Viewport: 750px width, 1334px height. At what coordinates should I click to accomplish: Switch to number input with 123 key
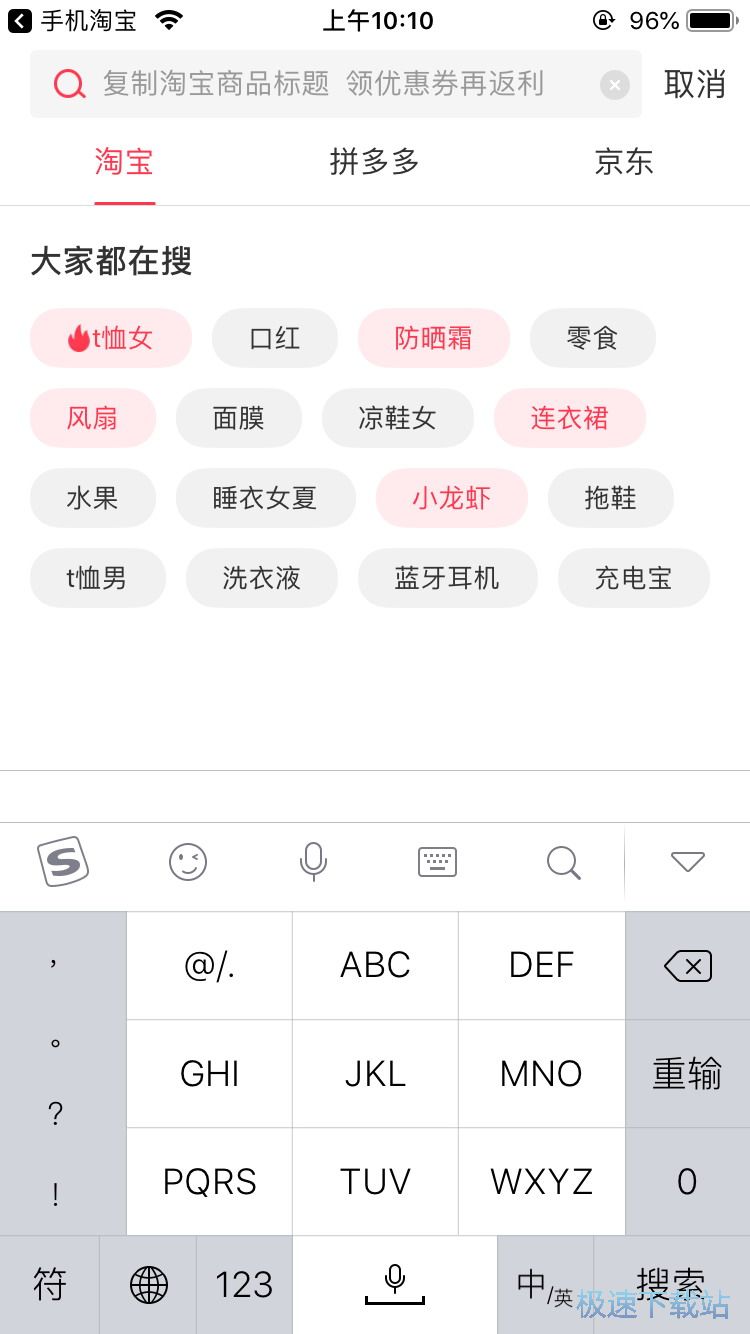pyautogui.click(x=244, y=1283)
